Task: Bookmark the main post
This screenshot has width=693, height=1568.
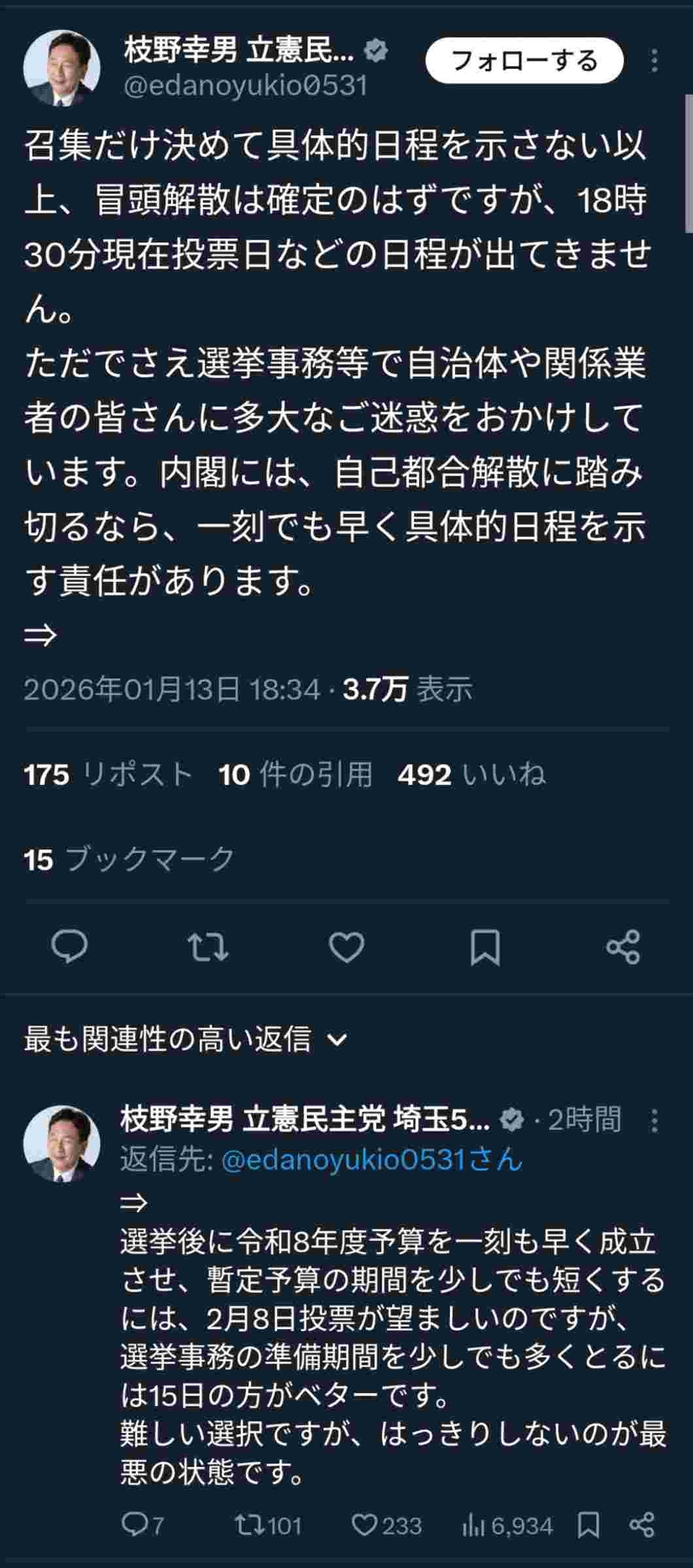Action: point(485,947)
